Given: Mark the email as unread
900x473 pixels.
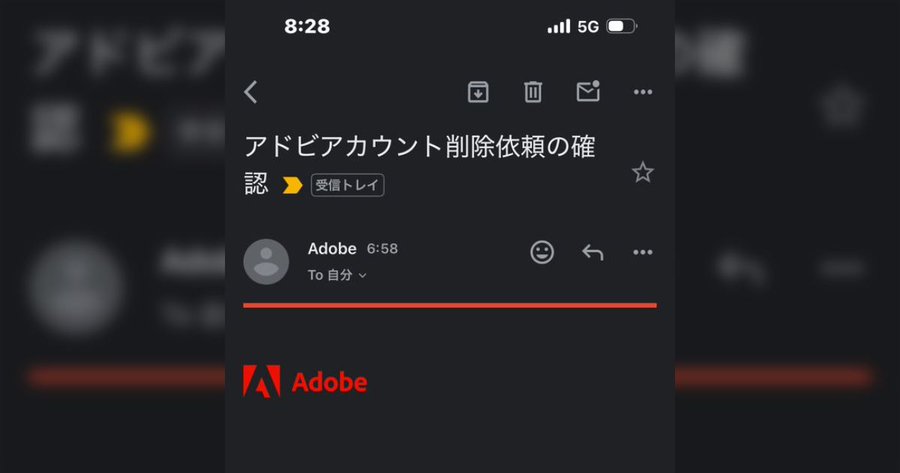Looking at the screenshot, I should click(588, 92).
